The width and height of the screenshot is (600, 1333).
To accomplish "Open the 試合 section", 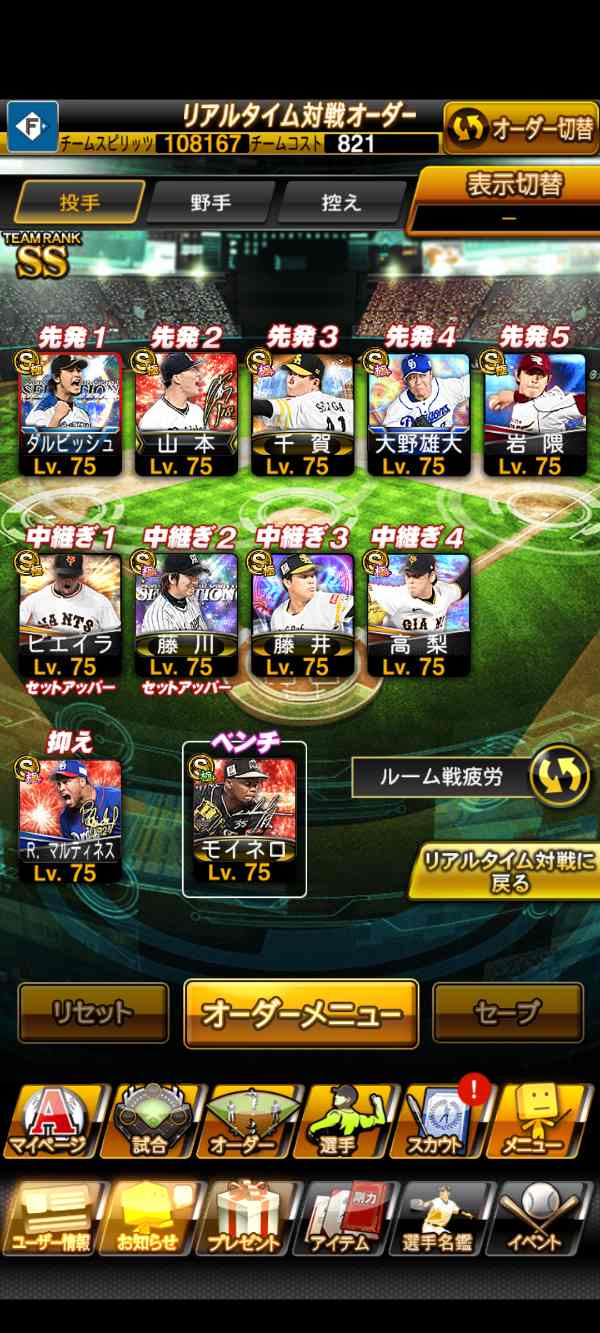I will [x=148, y=1120].
